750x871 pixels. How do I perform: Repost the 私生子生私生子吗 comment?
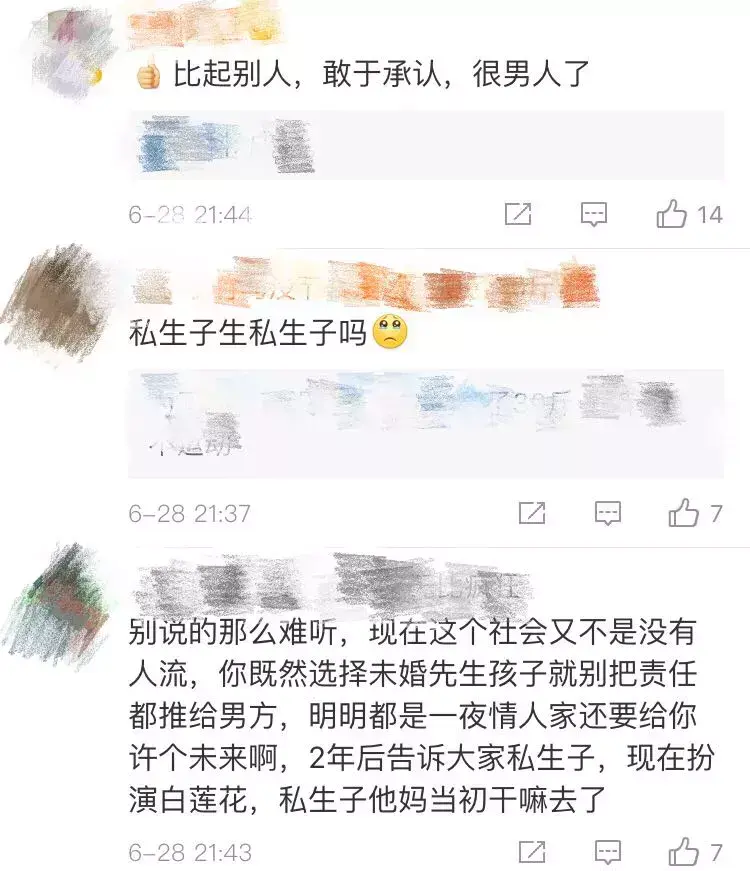click(532, 514)
